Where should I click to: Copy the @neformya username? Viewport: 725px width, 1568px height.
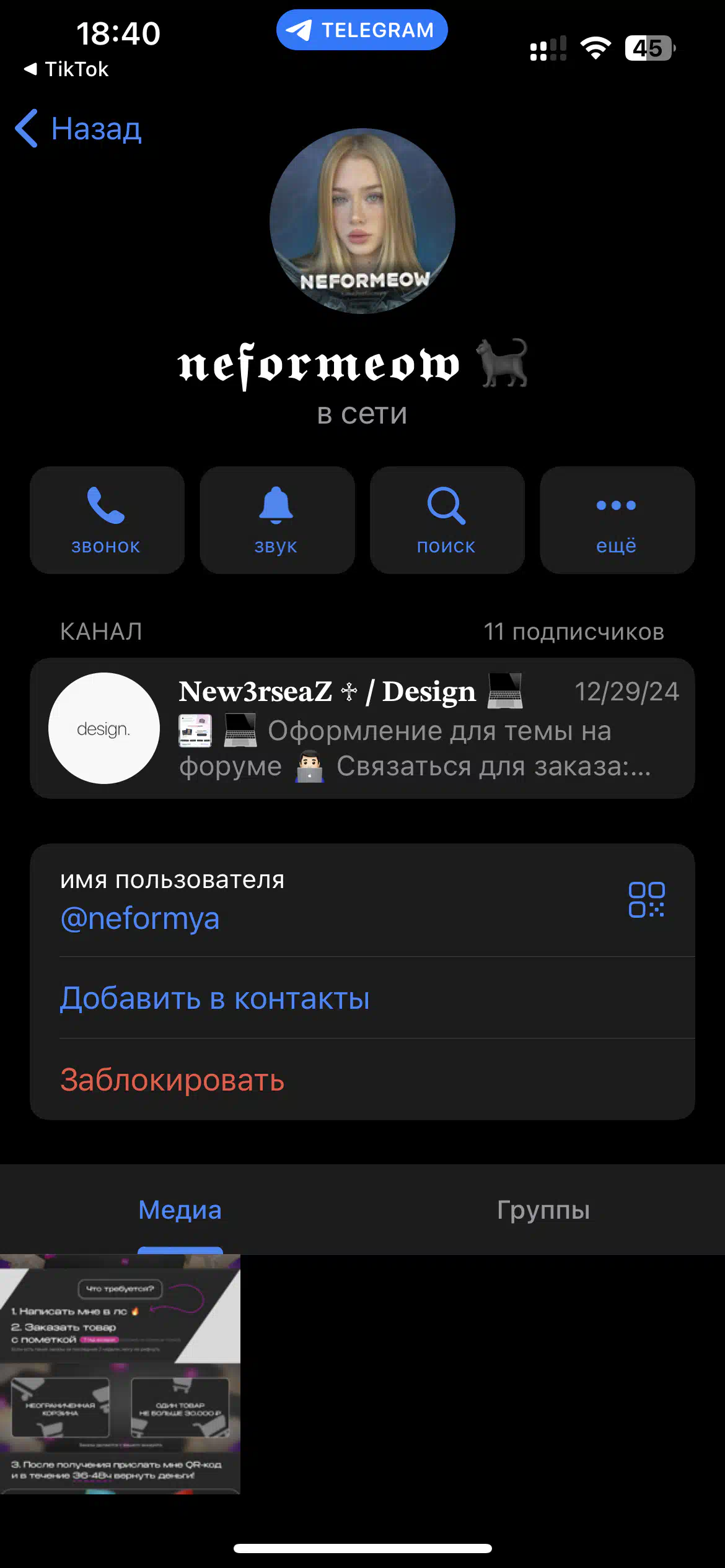point(140,918)
